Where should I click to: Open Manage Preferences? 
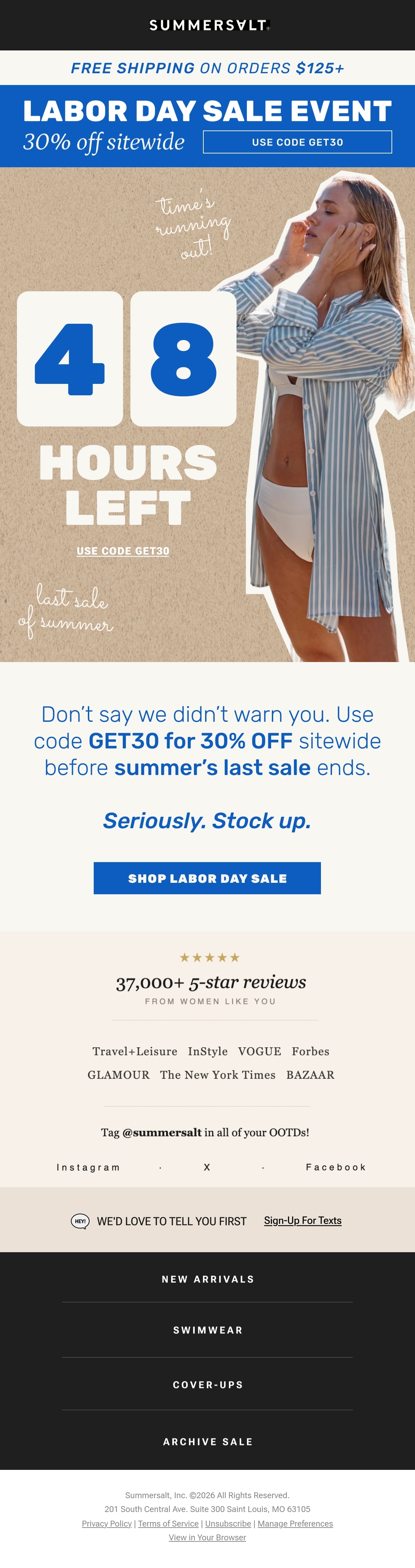click(295, 1523)
